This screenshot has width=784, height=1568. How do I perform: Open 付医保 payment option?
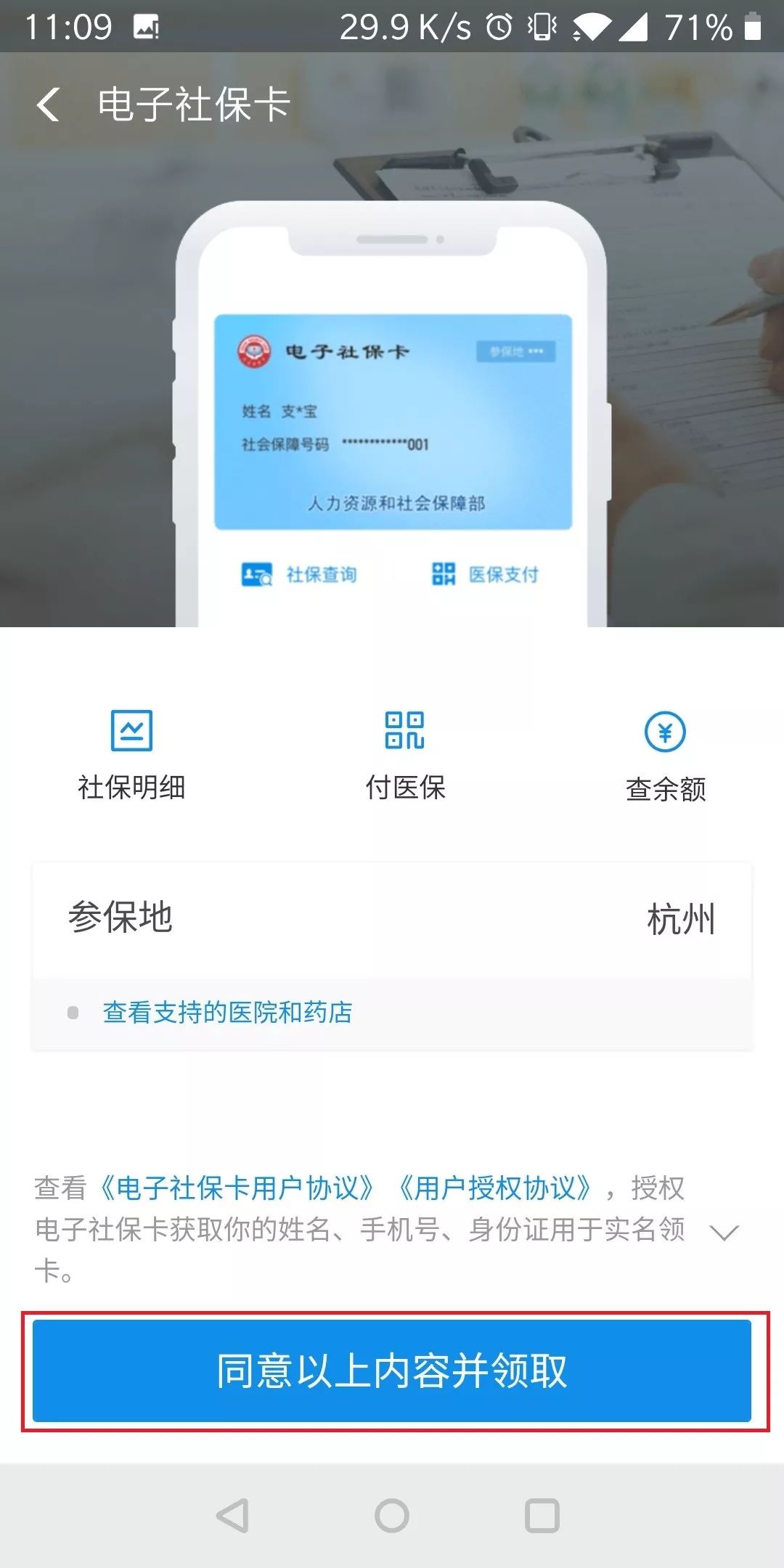pos(405,755)
